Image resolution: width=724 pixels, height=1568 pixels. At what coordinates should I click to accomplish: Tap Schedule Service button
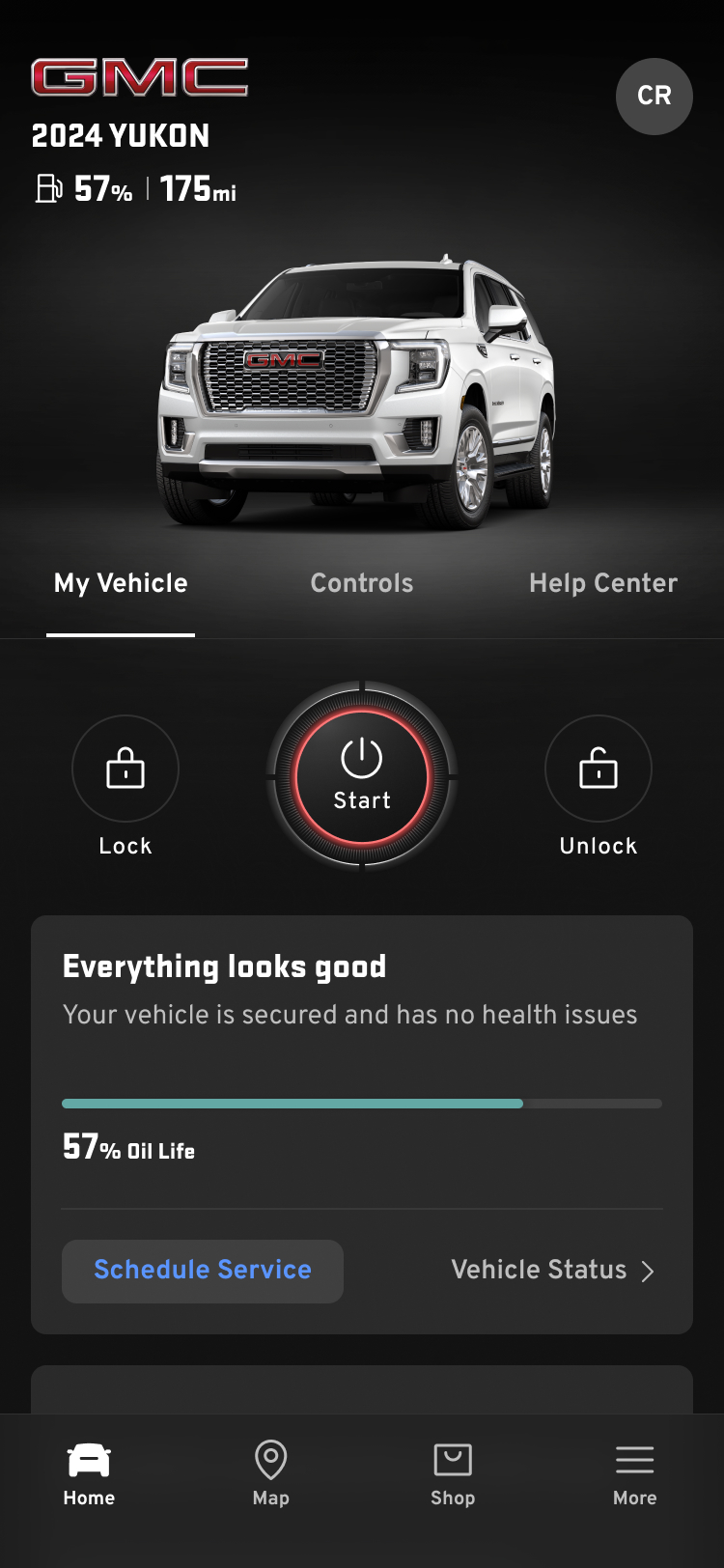[203, 1271]
